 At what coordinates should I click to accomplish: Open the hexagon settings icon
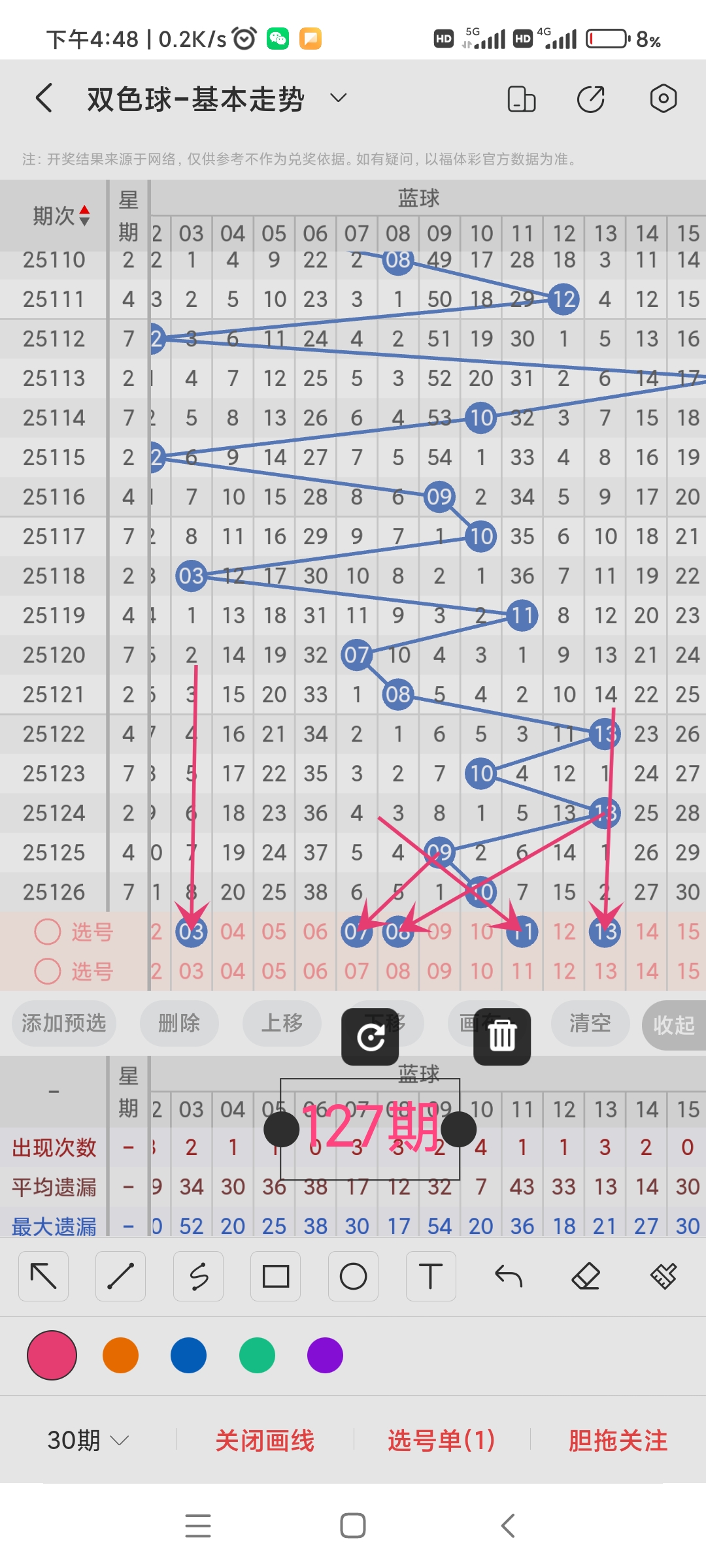[x=663, y=99]
